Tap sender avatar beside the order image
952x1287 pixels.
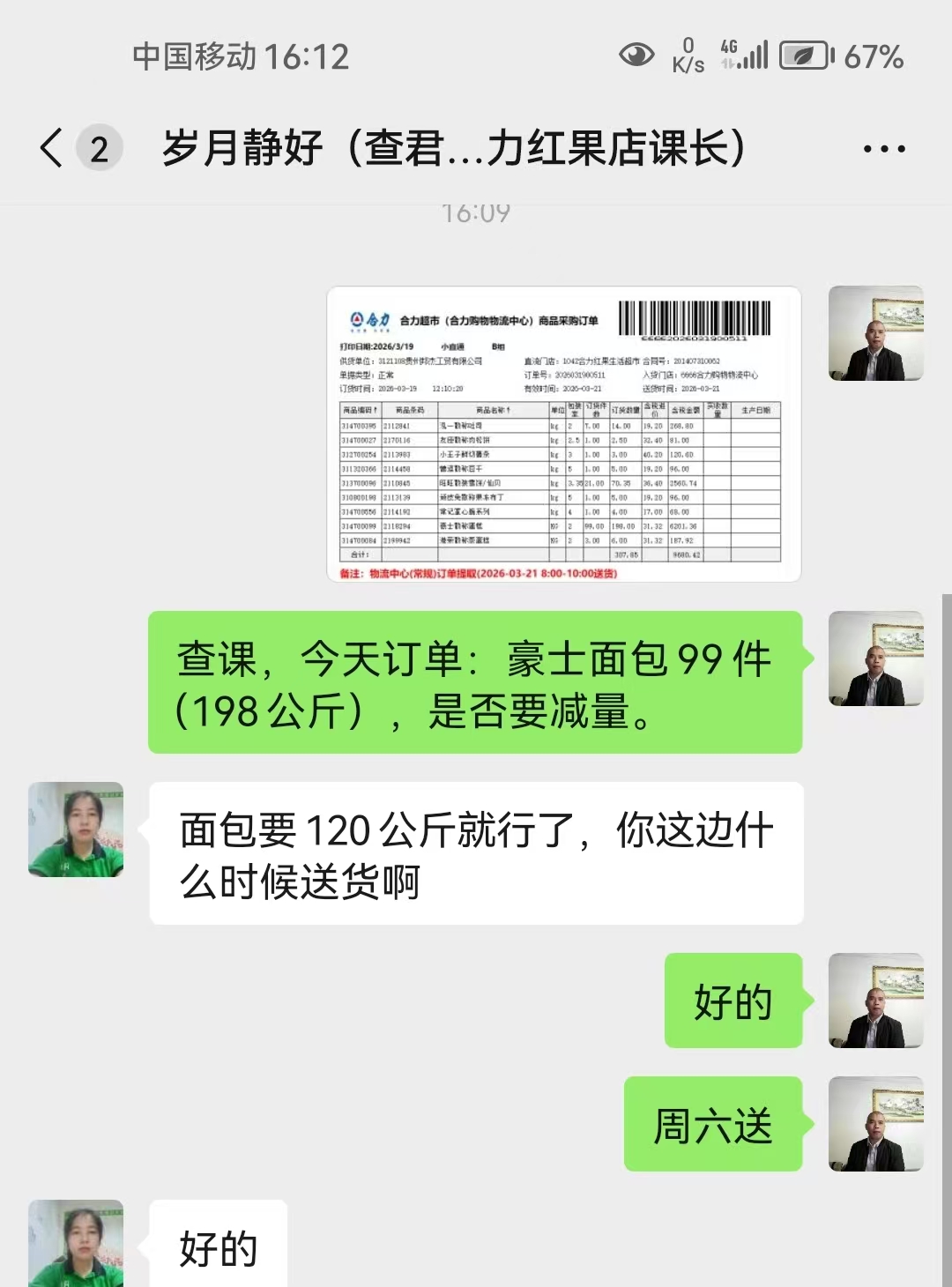pyautogui.click(x=875, y=333)
